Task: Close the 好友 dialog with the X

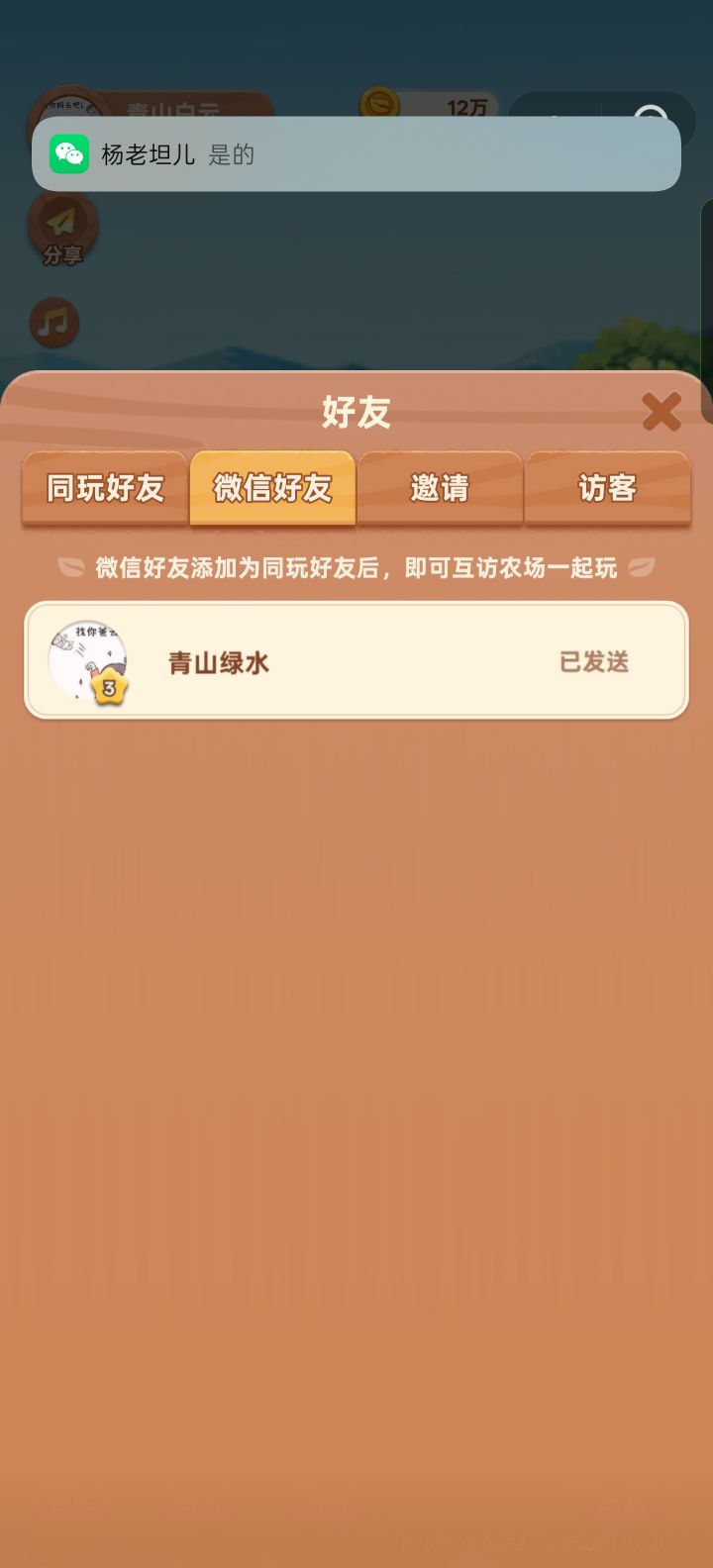Action: coord(660,412)
